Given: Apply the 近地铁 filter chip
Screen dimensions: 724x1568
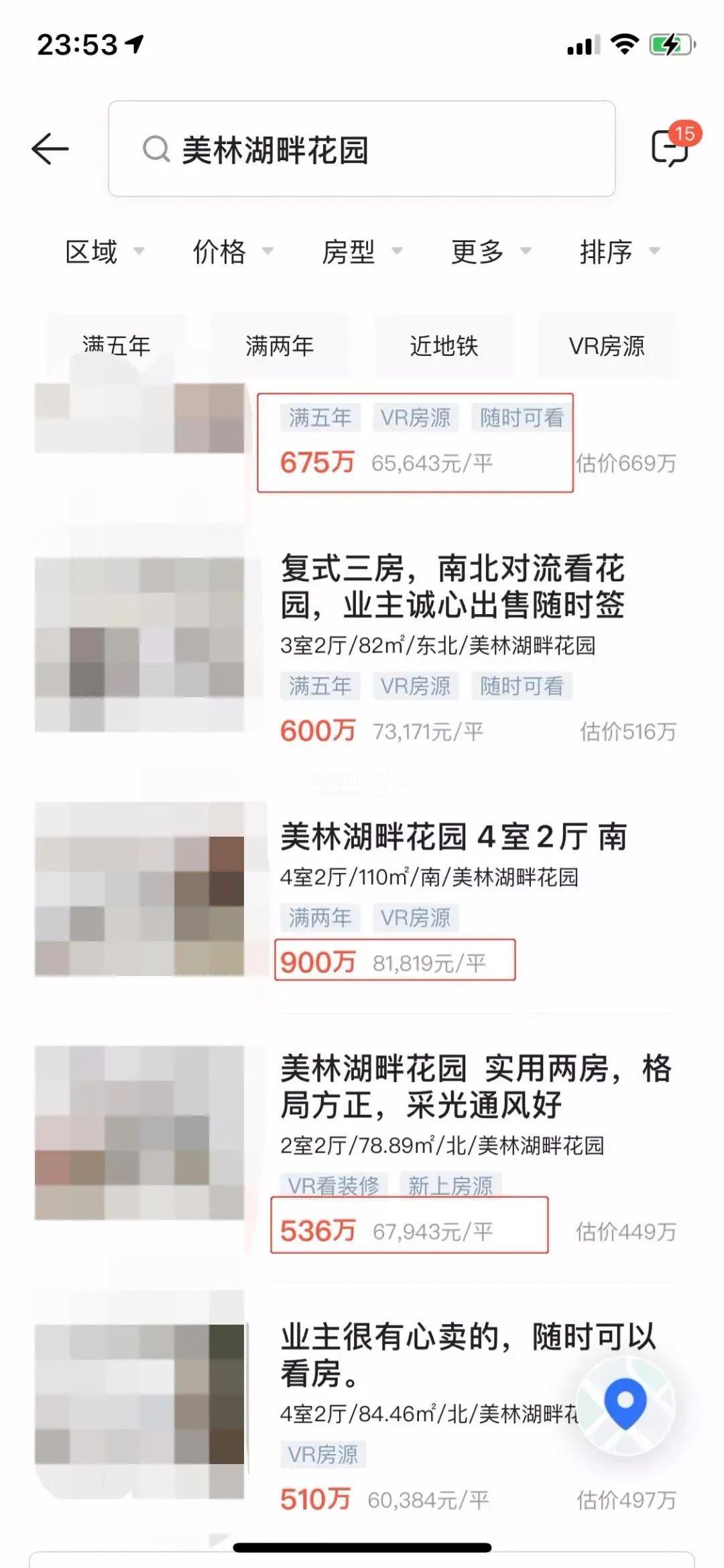Looking at the screenshot, I should (444, 346).
